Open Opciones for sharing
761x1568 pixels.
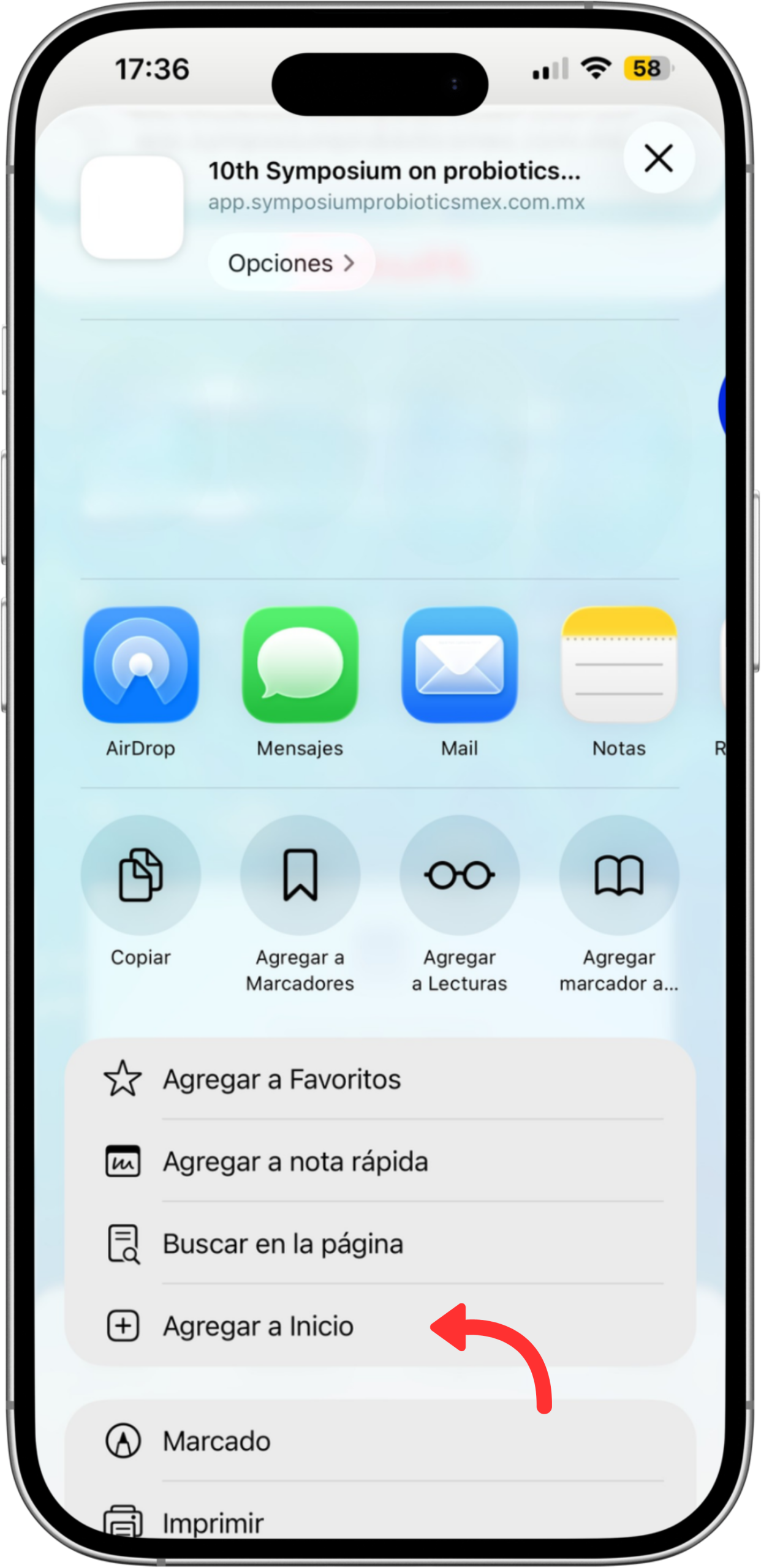(x=291, y=263)
